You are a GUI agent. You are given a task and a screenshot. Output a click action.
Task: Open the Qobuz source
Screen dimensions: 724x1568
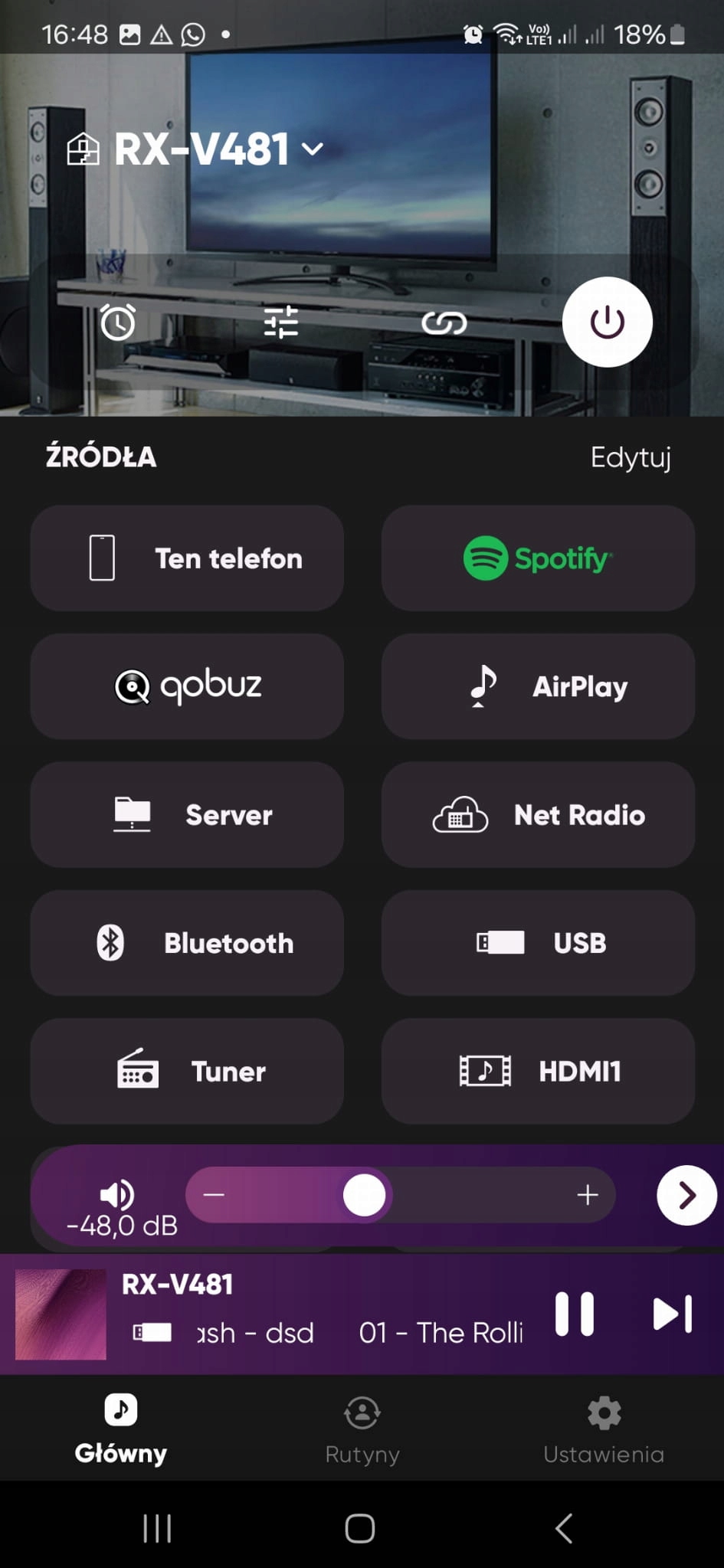187,686
